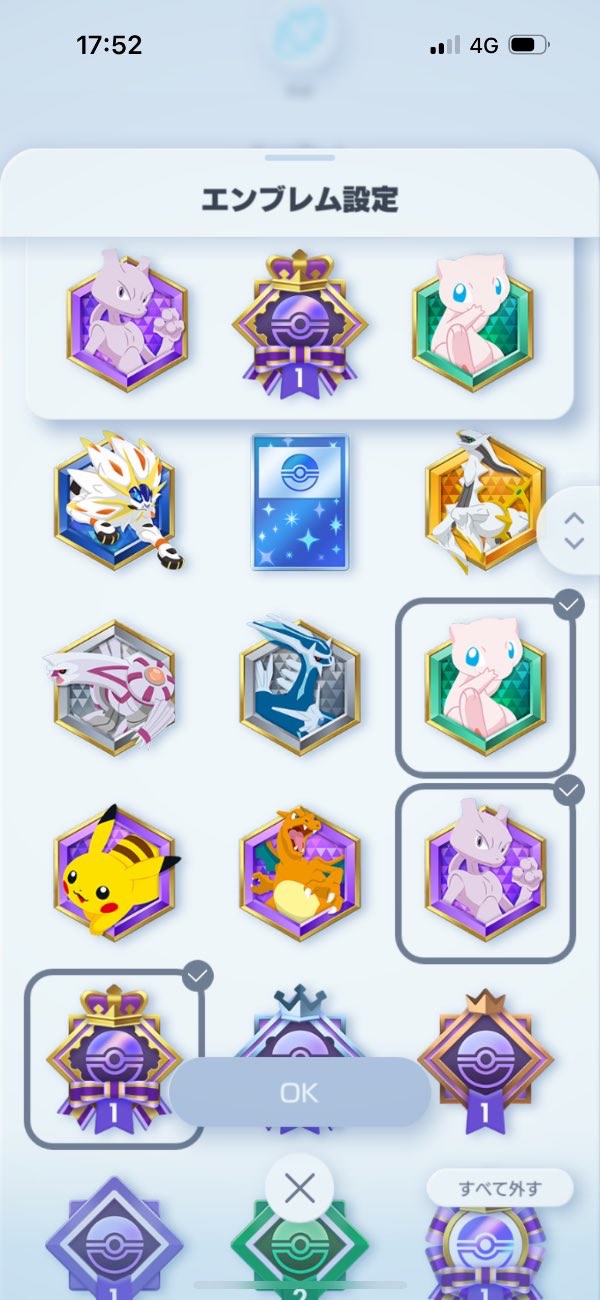
Task: Uncheck the selected Mewtwo emblem
Action: point(485,870)
